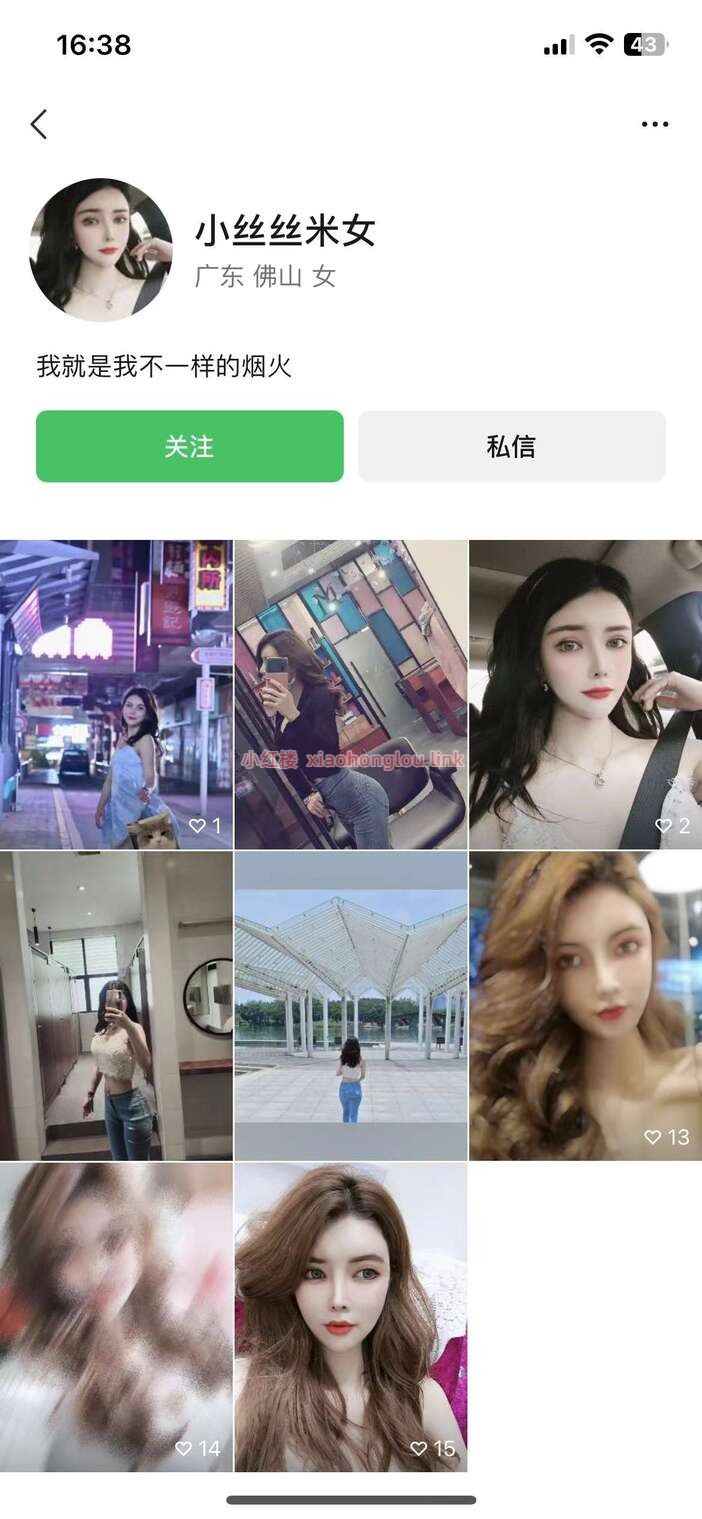Open the three-dot overflow menu
Viewport: 702px width, 1519px height.
click(655, 124)
